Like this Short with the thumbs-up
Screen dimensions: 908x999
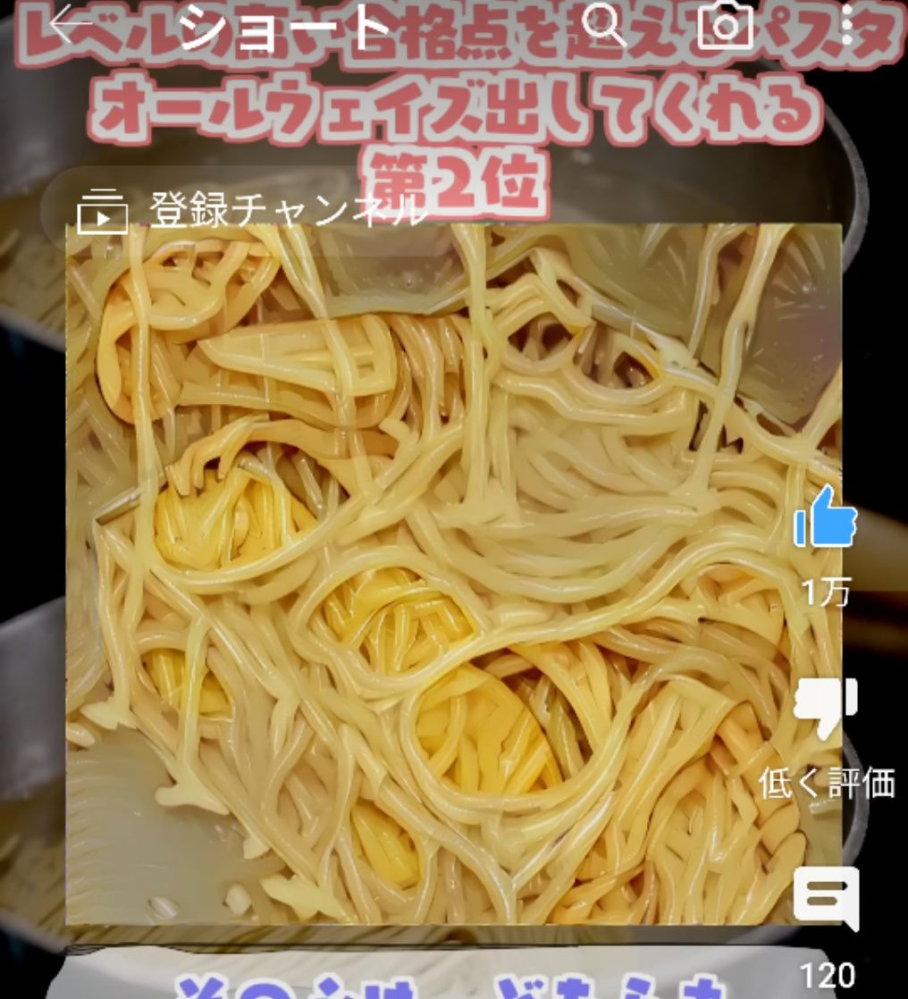825,519
